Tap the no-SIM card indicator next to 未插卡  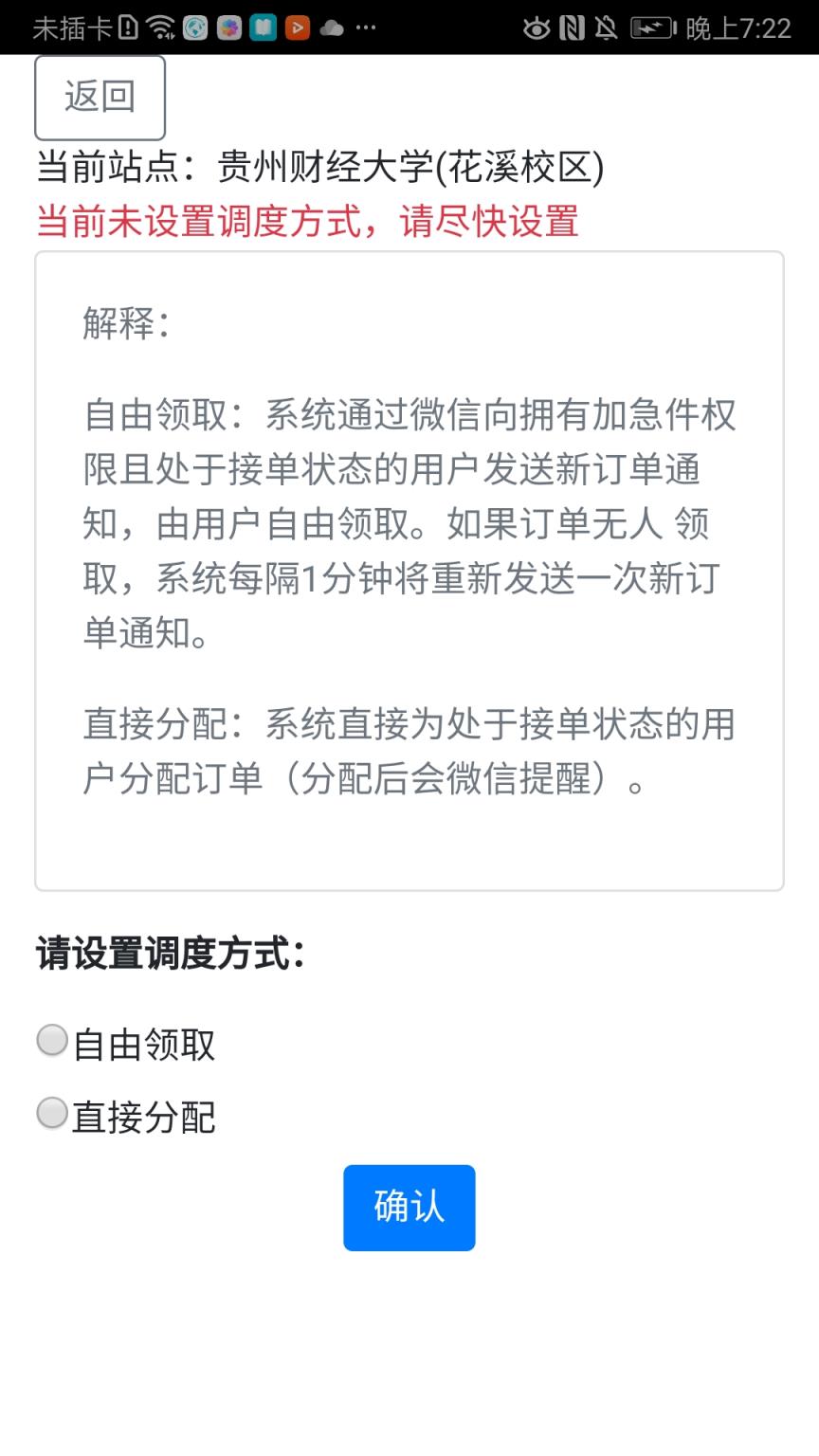click(x=128, y=28)
